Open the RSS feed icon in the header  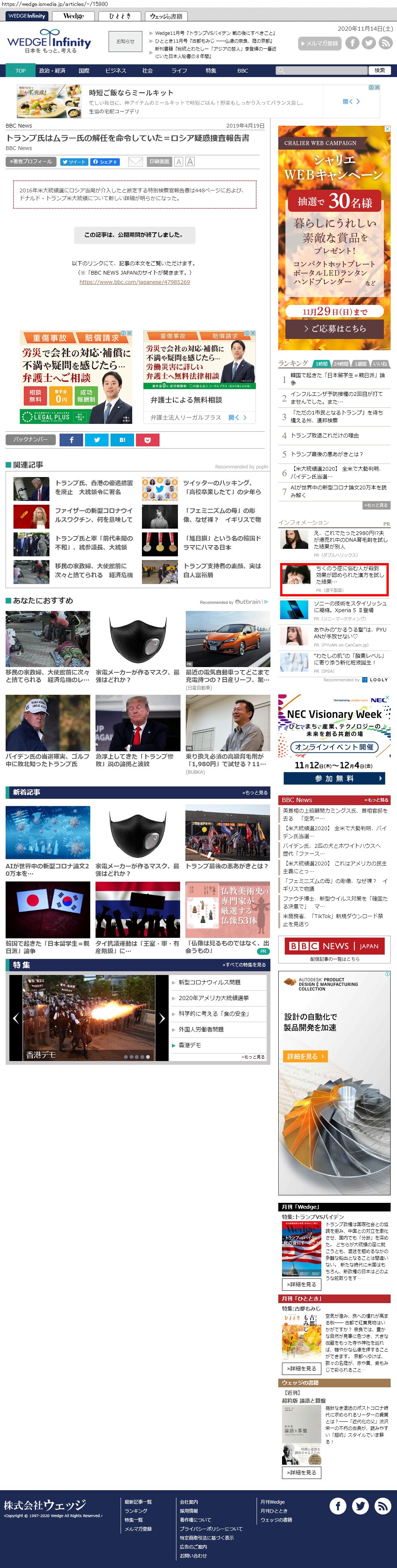pyautogui.click(x=385, y=43)
